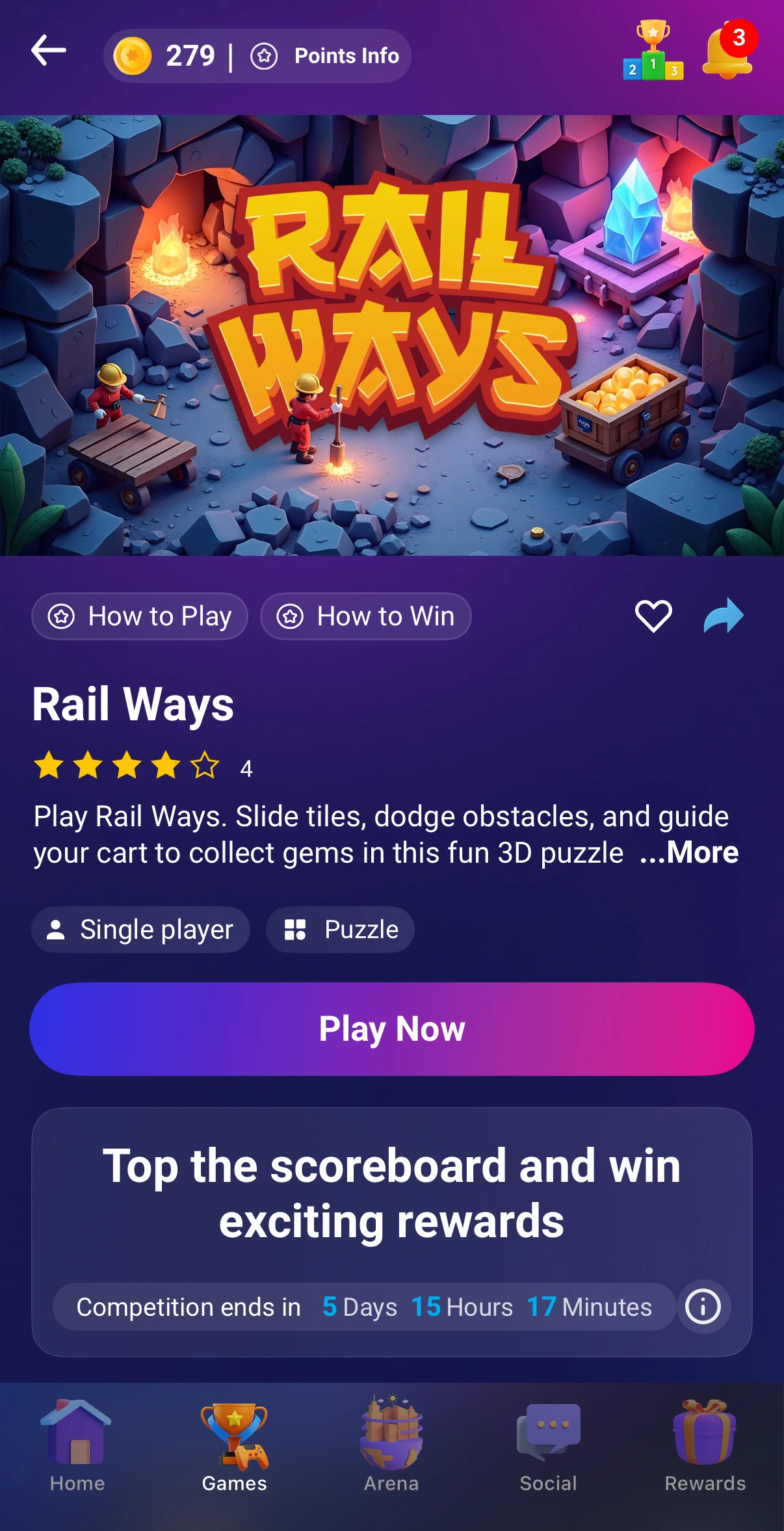
Task: Open the notifications bell
Action: (727, 52)
